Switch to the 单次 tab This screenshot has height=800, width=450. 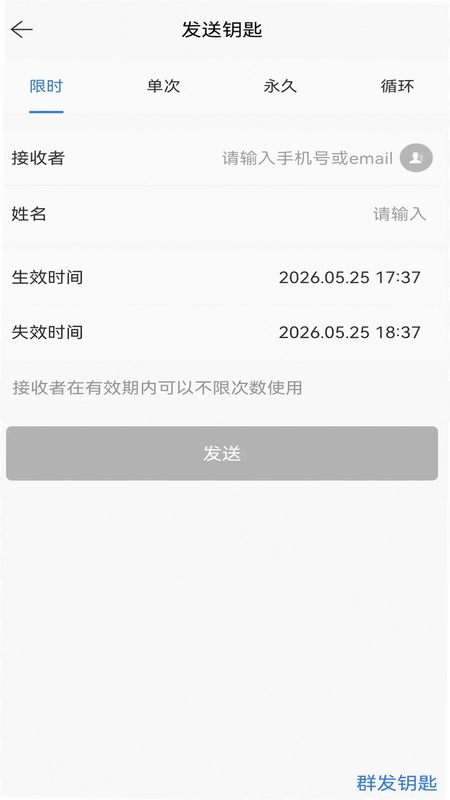point(163,86)
